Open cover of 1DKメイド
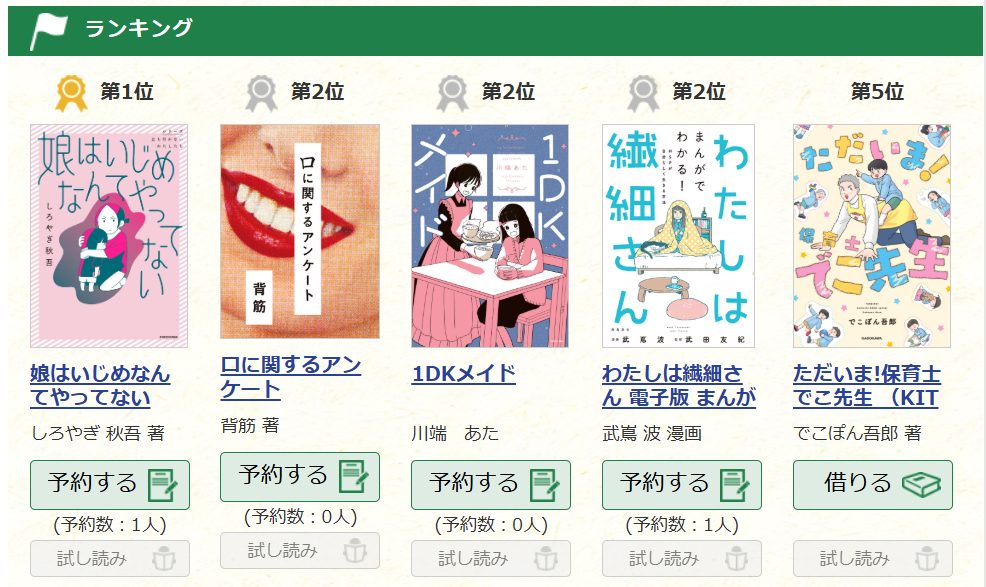Viewport: 986px width, 587px height. coord(490,236)
